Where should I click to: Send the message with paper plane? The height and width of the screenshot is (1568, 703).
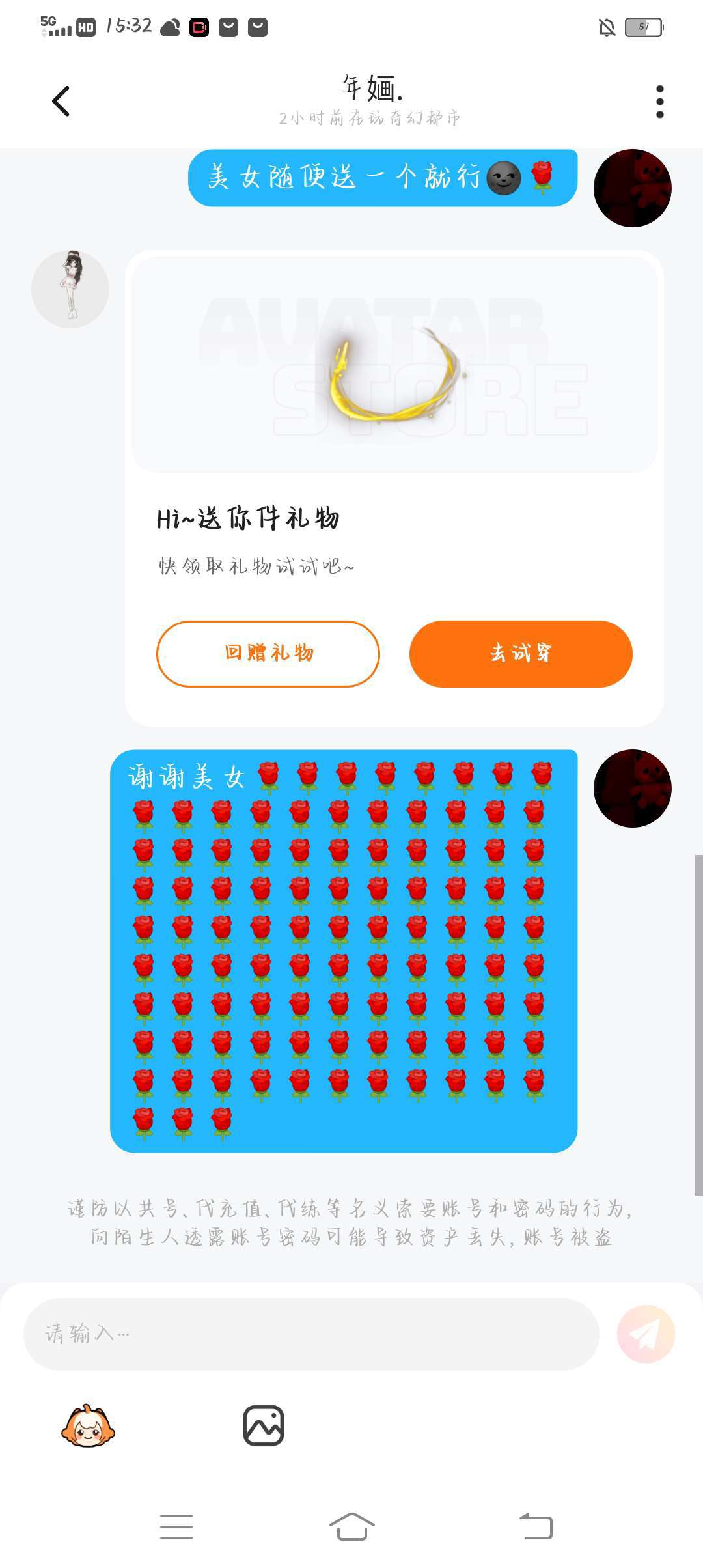(646, 1334)
